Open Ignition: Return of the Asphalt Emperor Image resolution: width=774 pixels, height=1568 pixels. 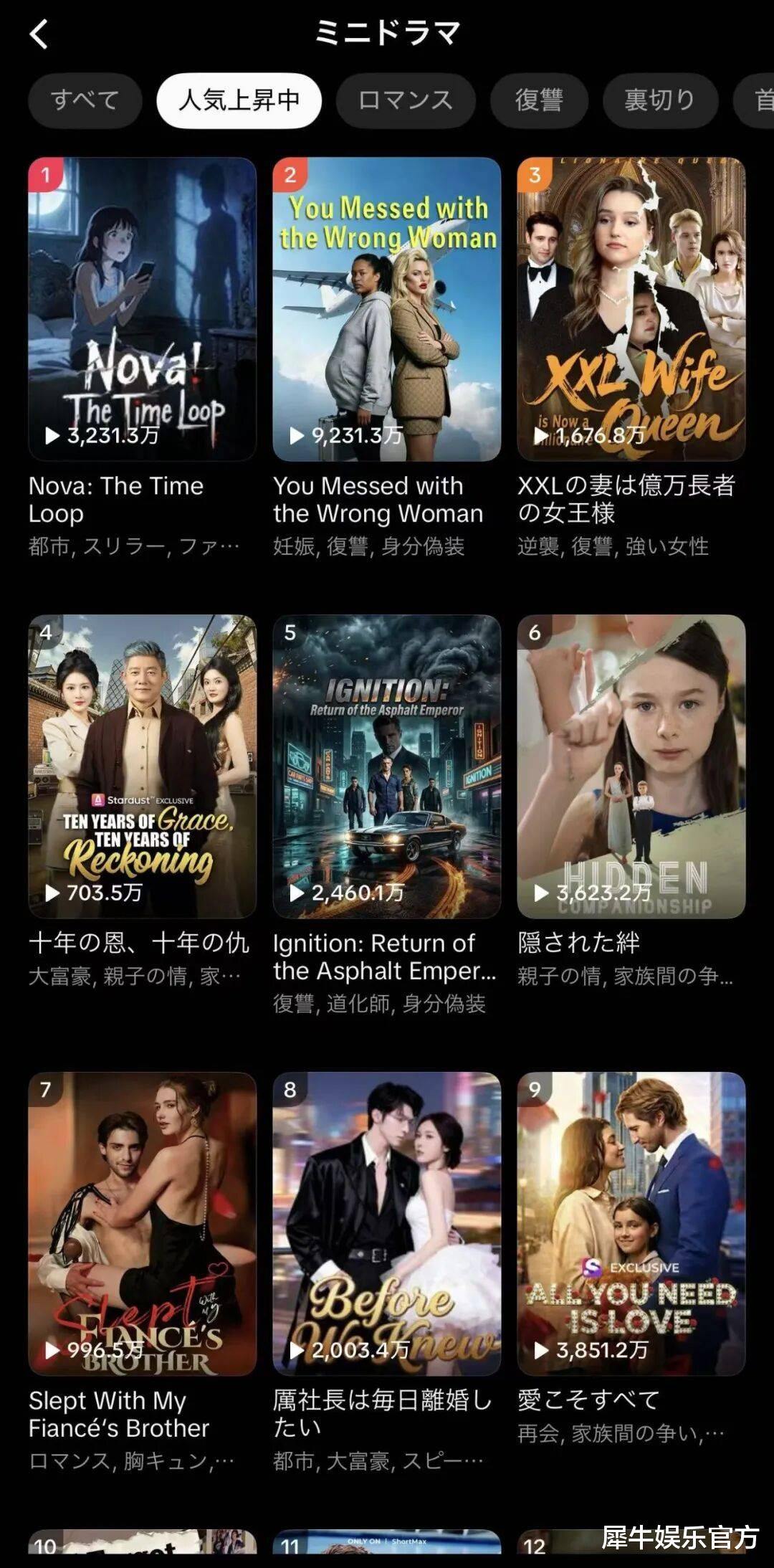386,766
